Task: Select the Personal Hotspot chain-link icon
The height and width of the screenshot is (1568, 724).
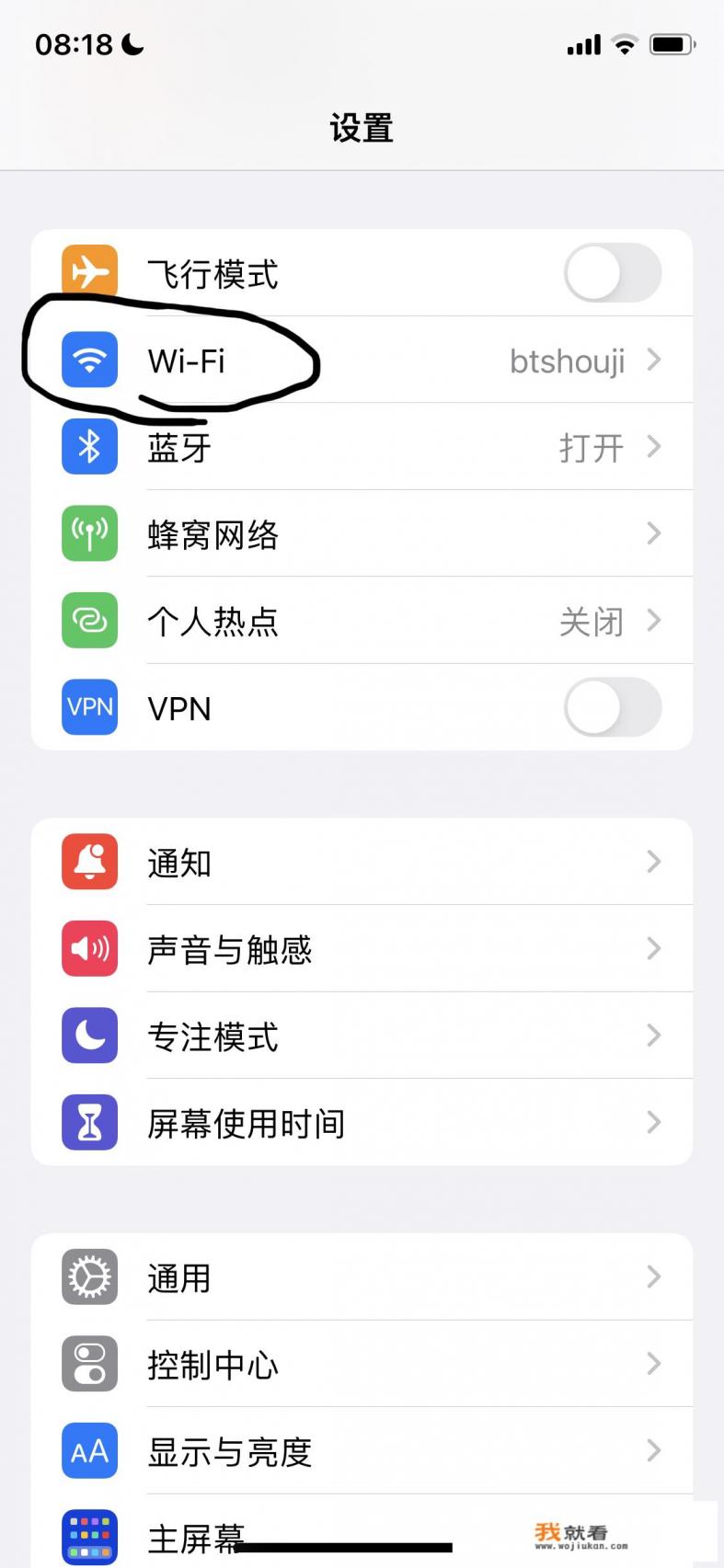Action: coord(89,621)
